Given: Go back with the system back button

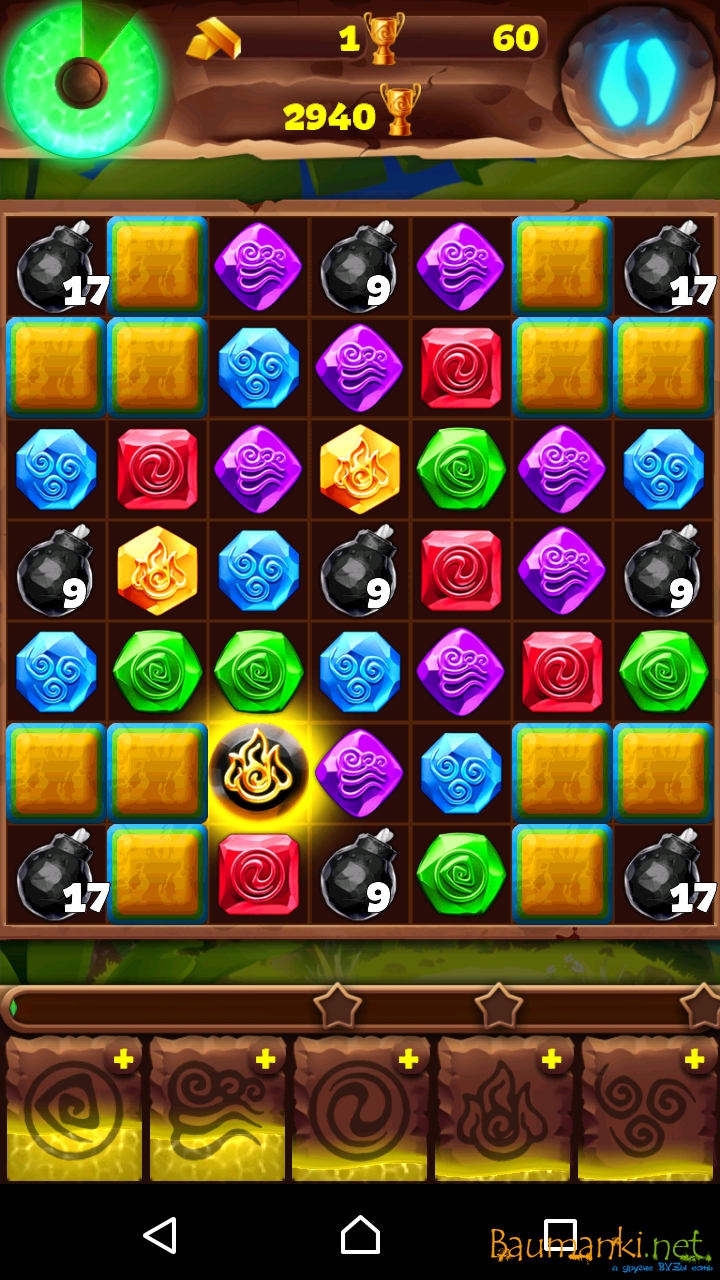Looking at the screenshot, I should pyautogui.click(x=160, y=1235).
